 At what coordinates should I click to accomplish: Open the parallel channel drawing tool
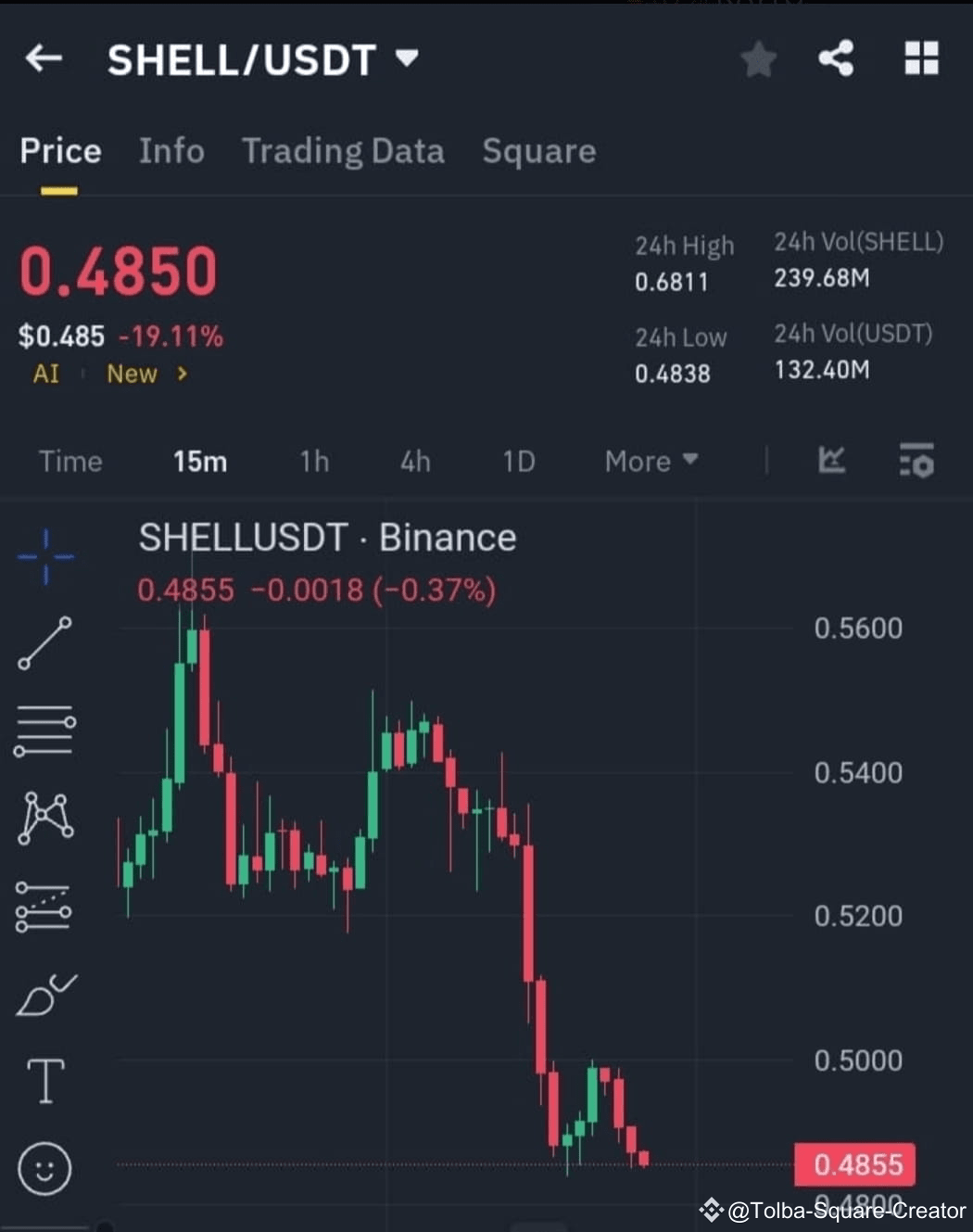[44, 908]
